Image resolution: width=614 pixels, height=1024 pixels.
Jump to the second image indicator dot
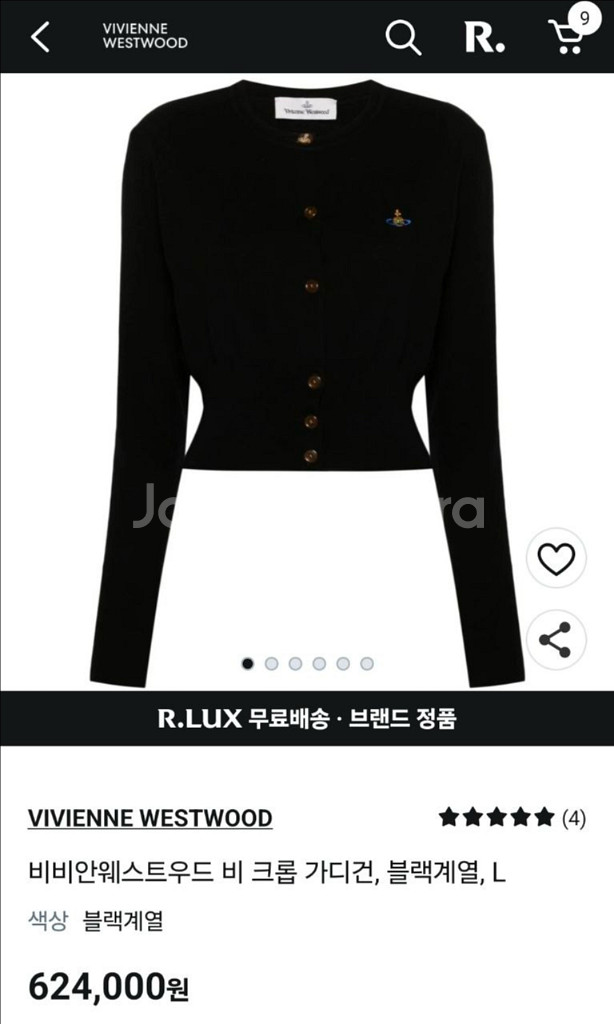pyautogui.click(x=271, y=663)
